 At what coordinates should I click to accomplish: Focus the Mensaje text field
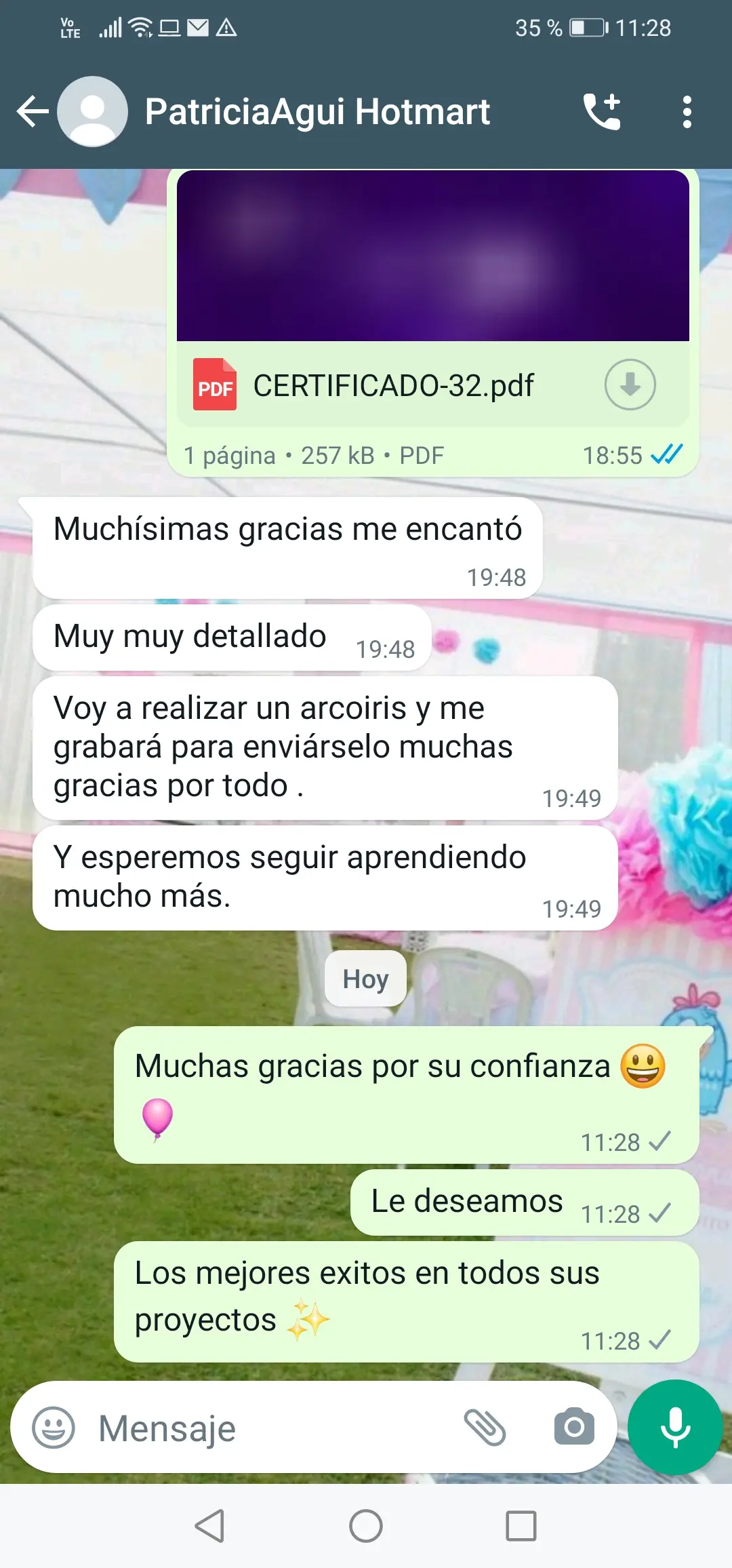[x=271, y=1428]
